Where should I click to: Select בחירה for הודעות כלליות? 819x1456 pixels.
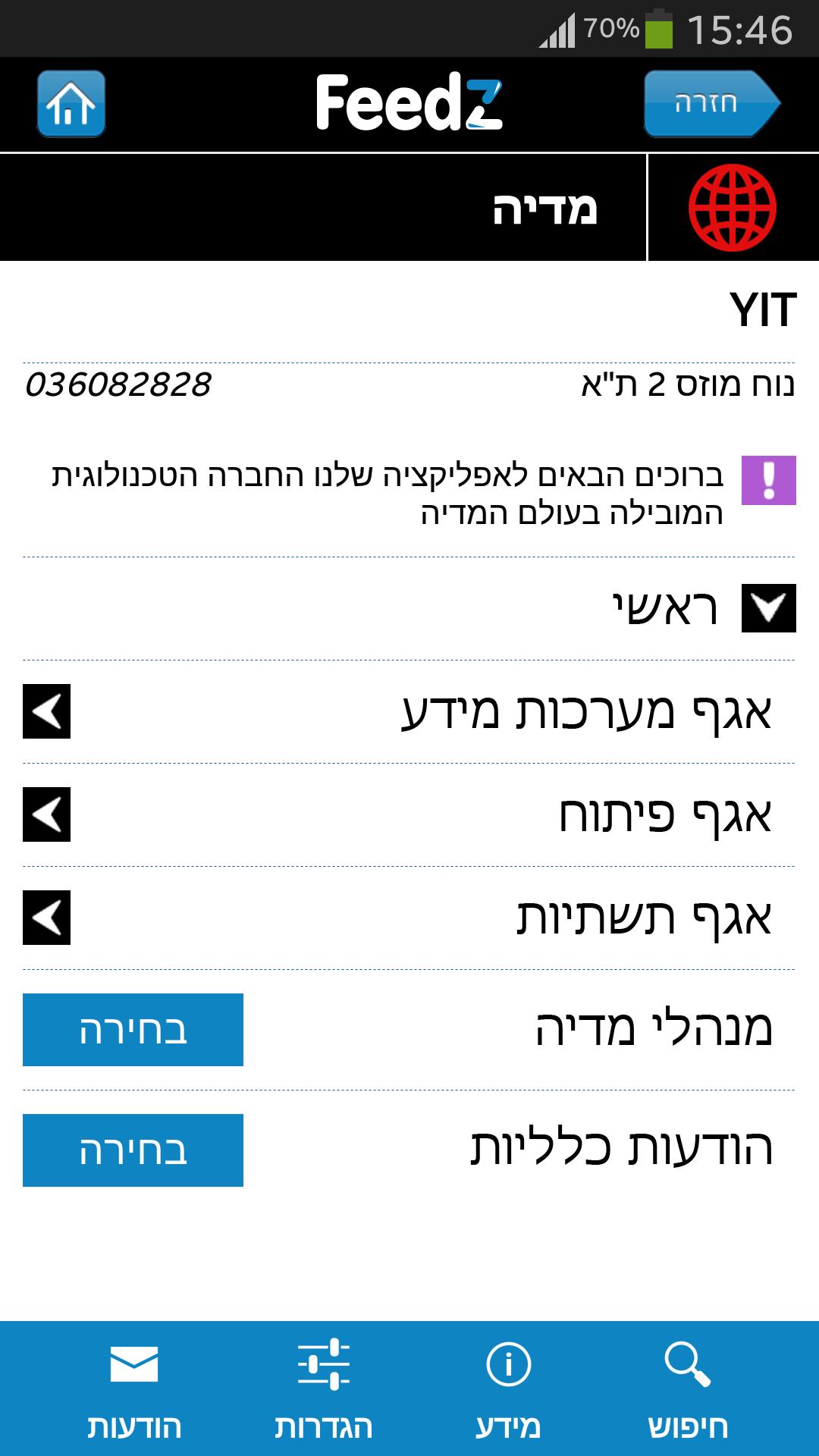(x=133, y=1150)
